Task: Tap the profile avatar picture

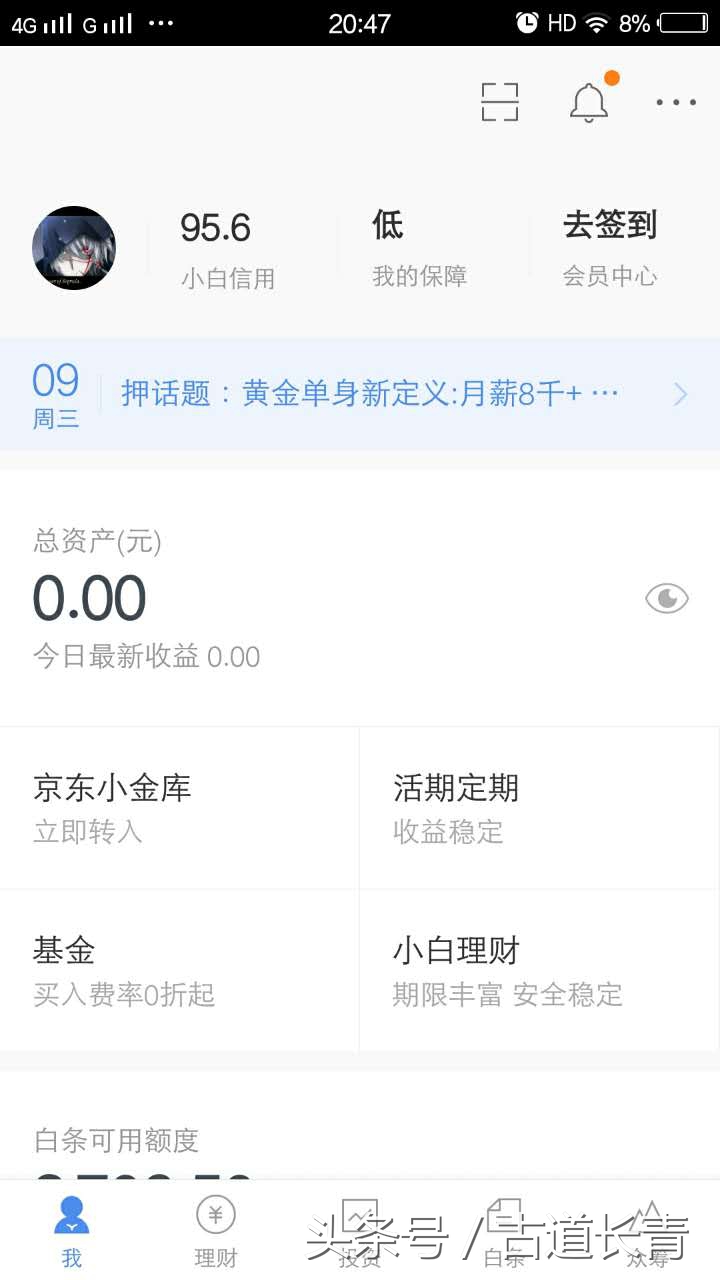Action: (73, 247)
